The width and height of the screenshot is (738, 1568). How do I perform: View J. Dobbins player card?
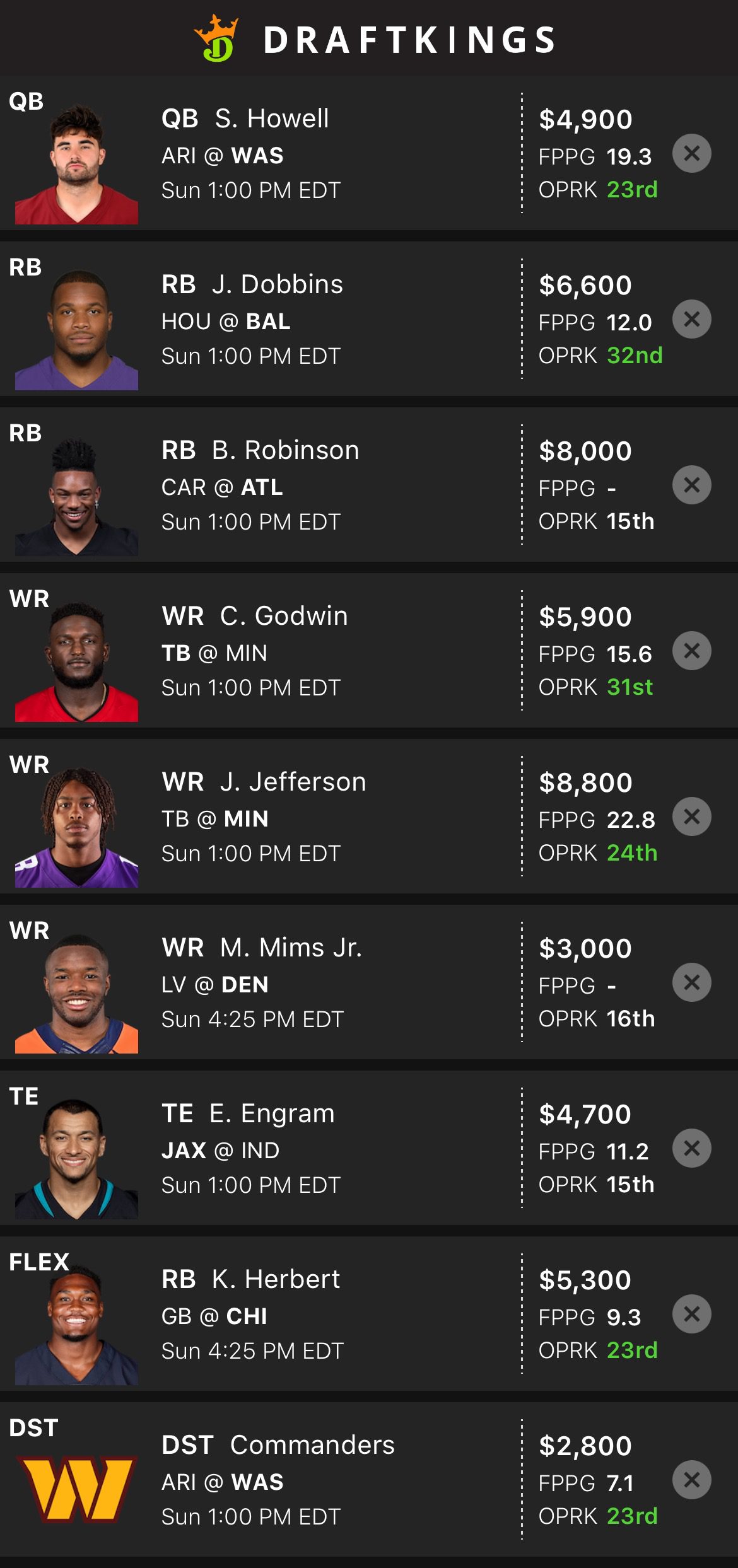point(278,284)
